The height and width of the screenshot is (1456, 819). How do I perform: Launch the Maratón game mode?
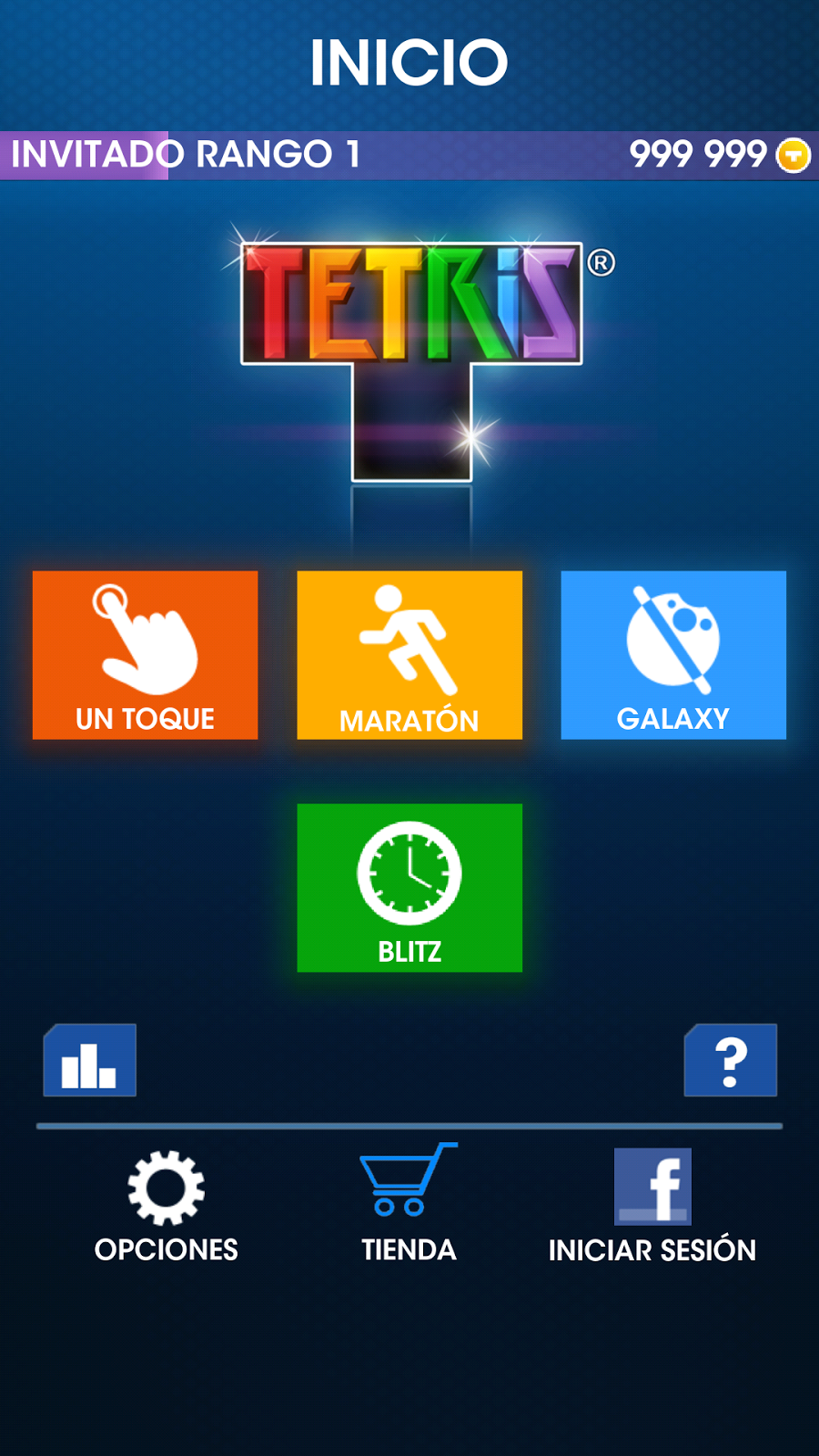click(409, 655)
